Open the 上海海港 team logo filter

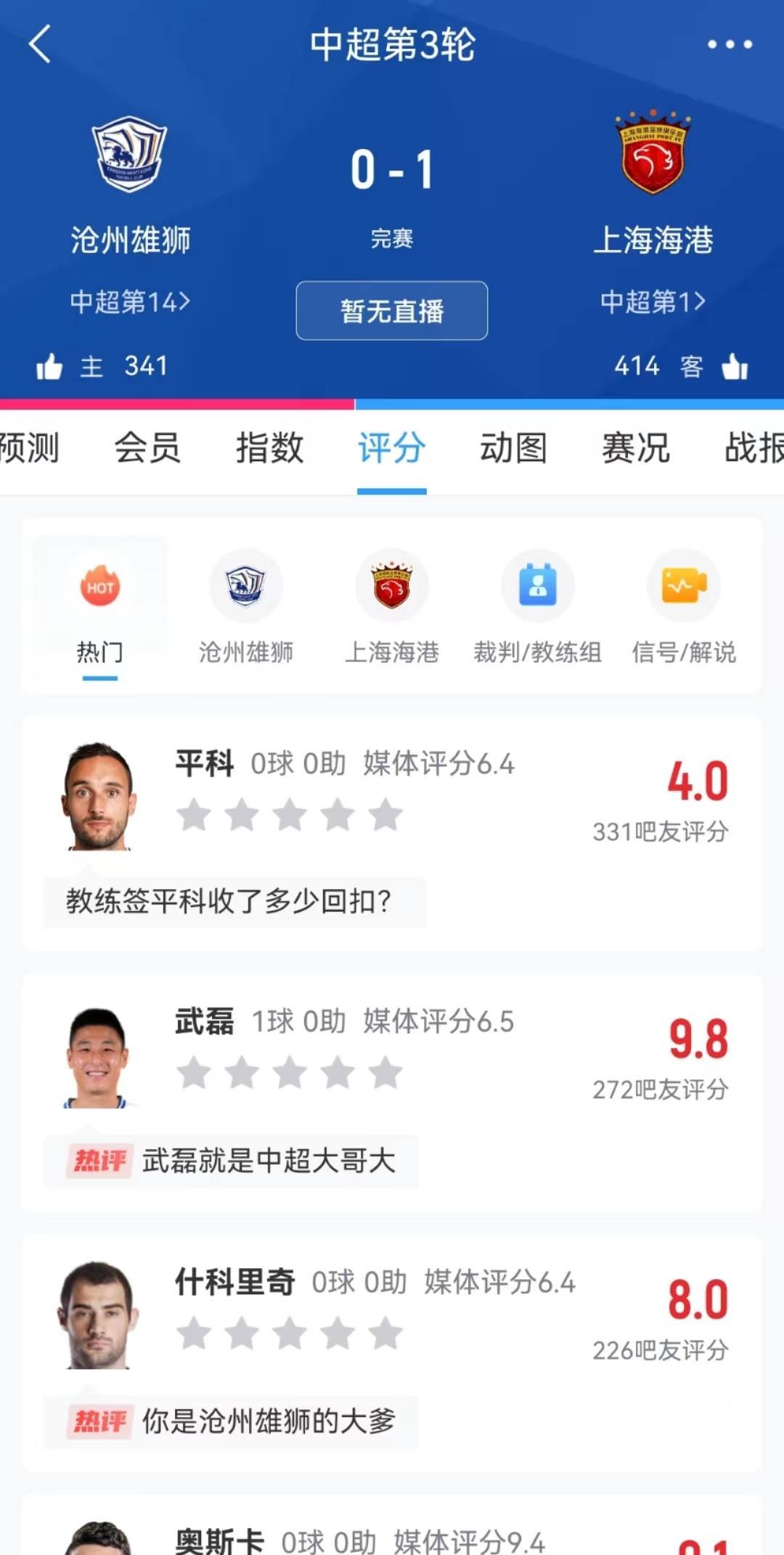pos(392,585)
